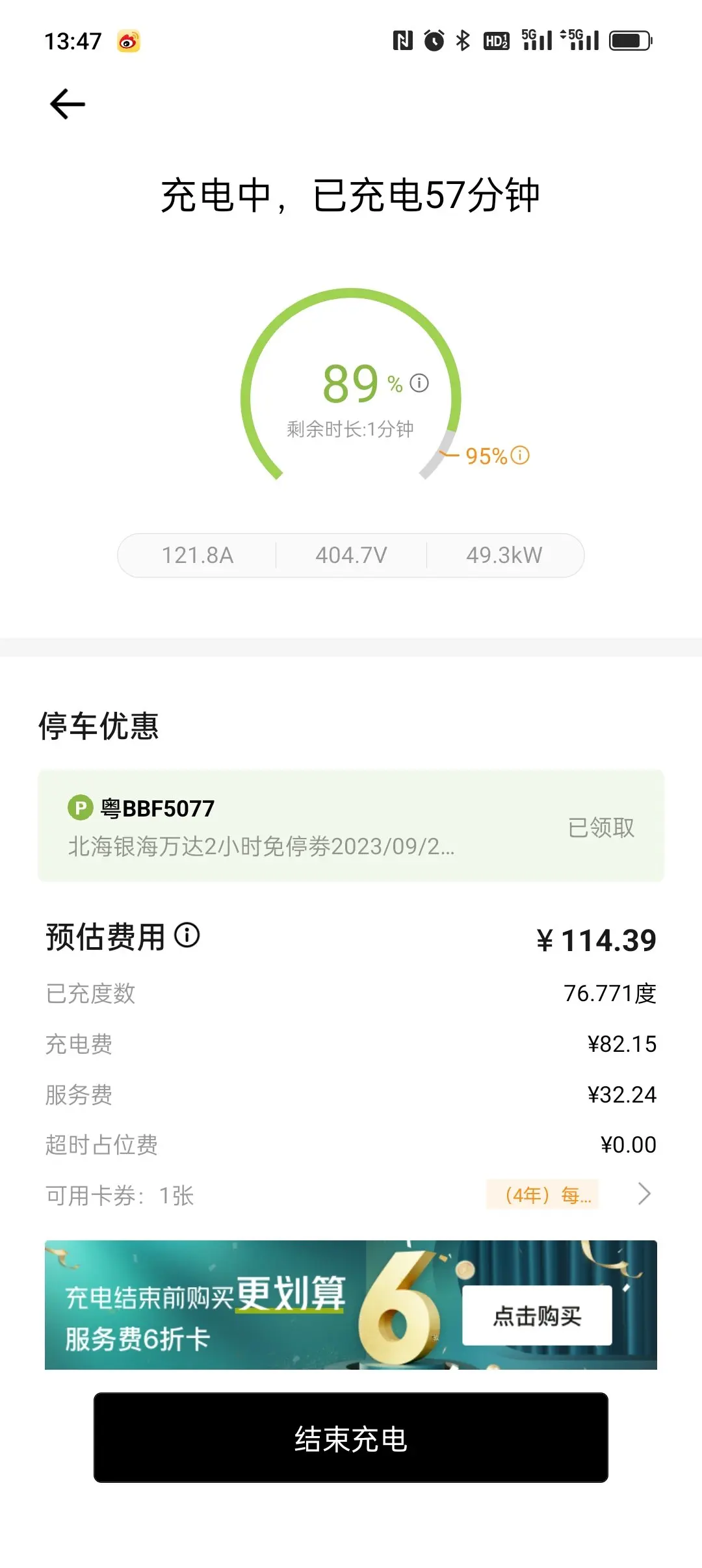Tap 点击购买 on the discount card banner

point(537,1316)
